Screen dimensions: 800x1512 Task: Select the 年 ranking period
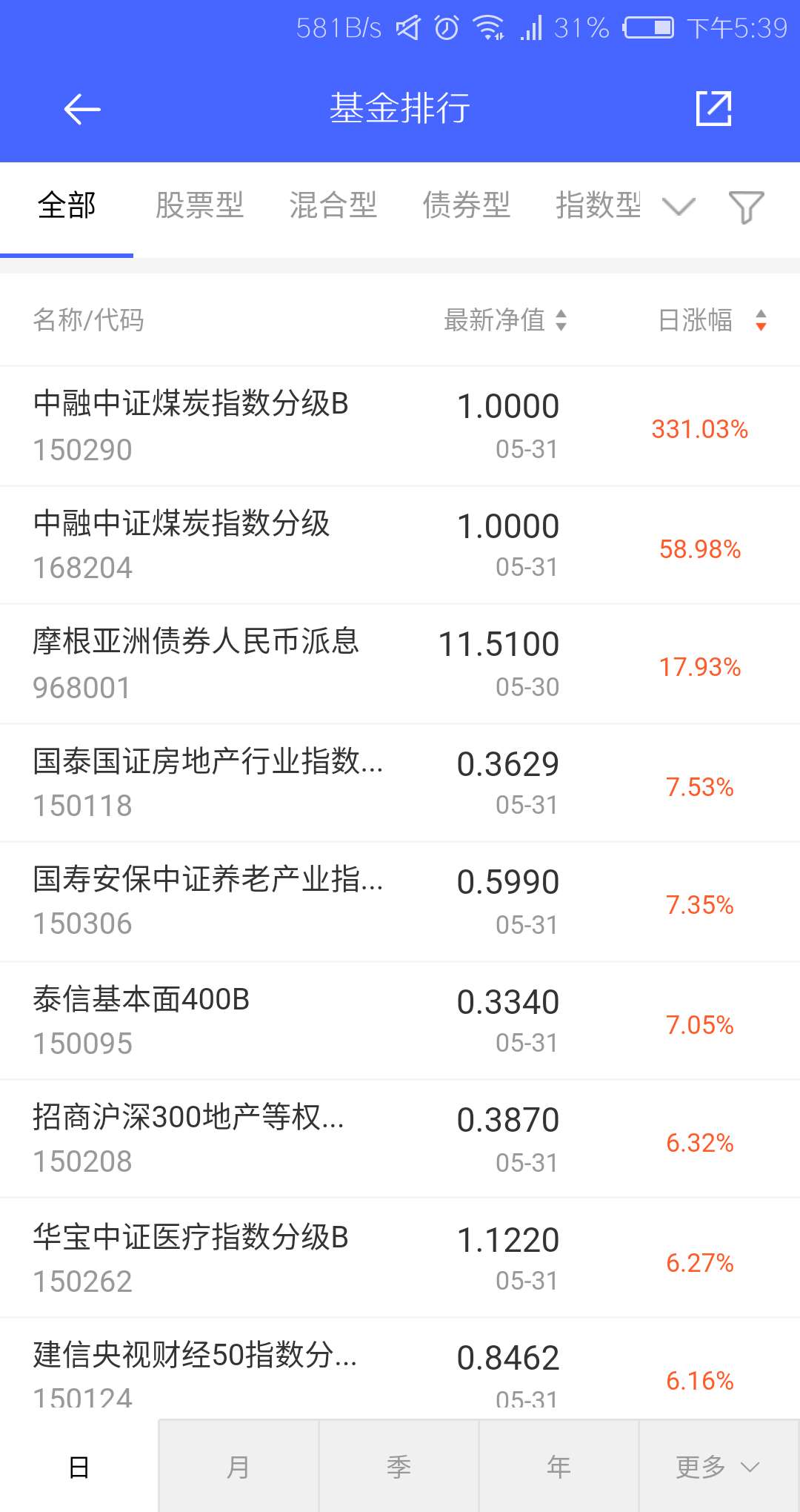click(559, 1466)
